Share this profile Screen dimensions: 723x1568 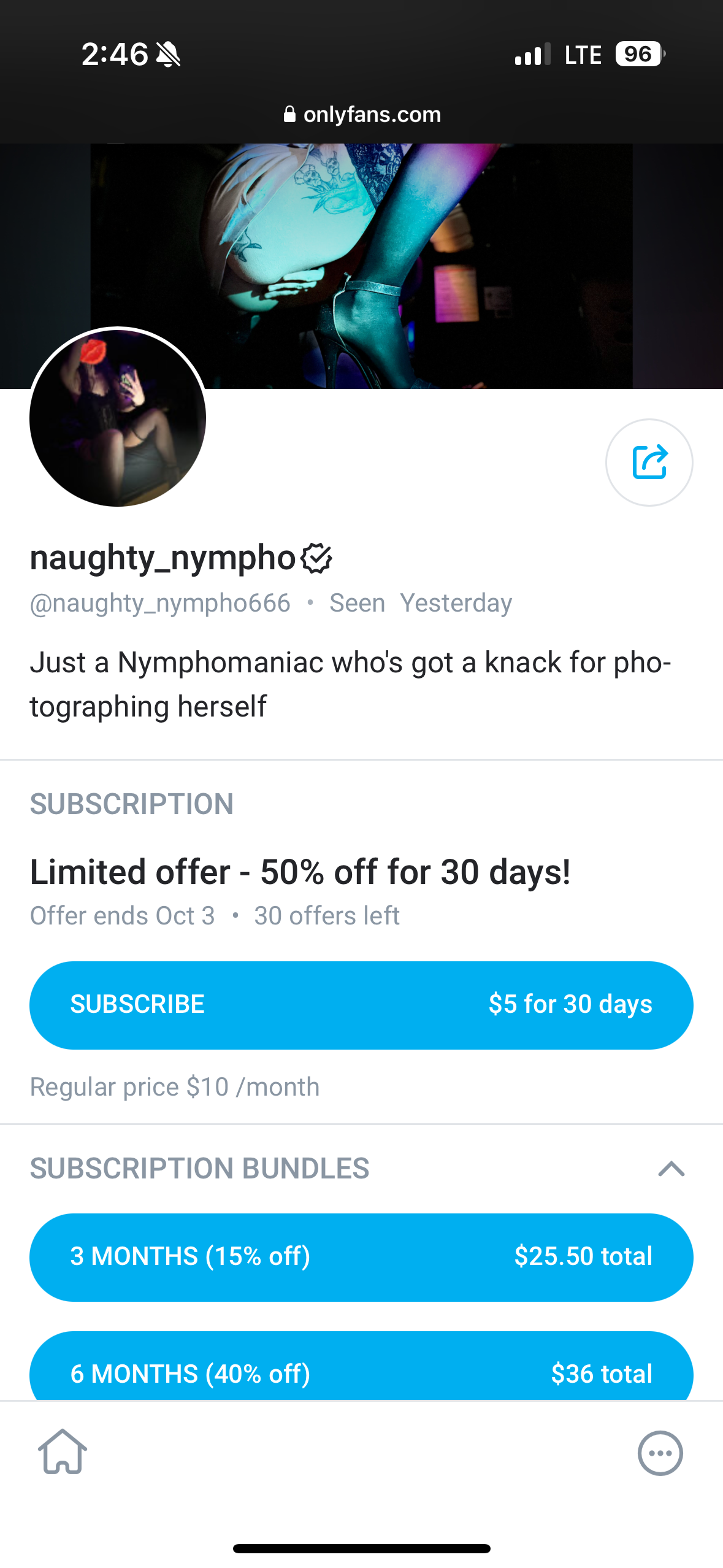[649, 462]
